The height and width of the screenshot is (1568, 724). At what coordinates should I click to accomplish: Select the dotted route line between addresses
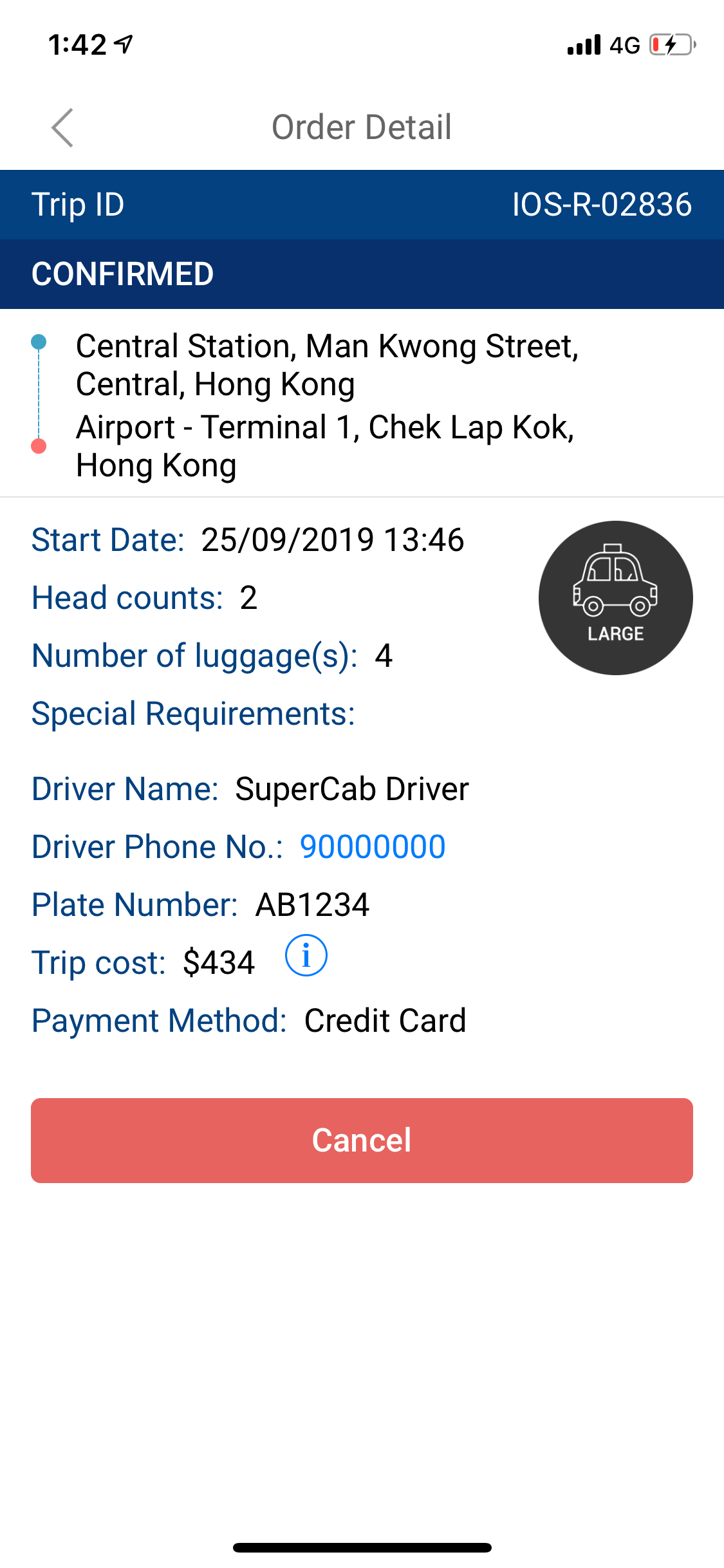(40, 395)
